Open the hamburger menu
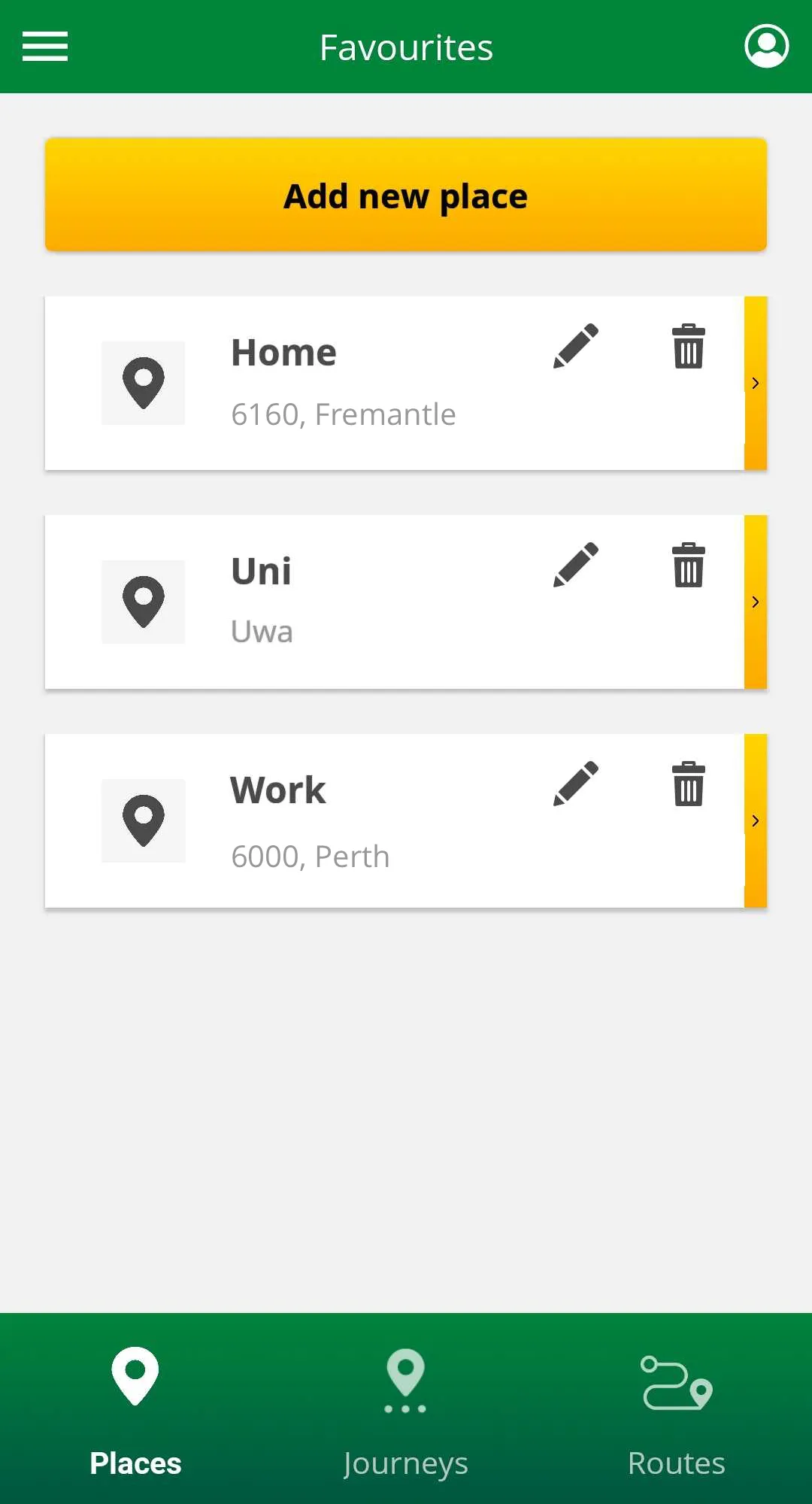This screenshot has width=812, height=1504. pos(45,47)
